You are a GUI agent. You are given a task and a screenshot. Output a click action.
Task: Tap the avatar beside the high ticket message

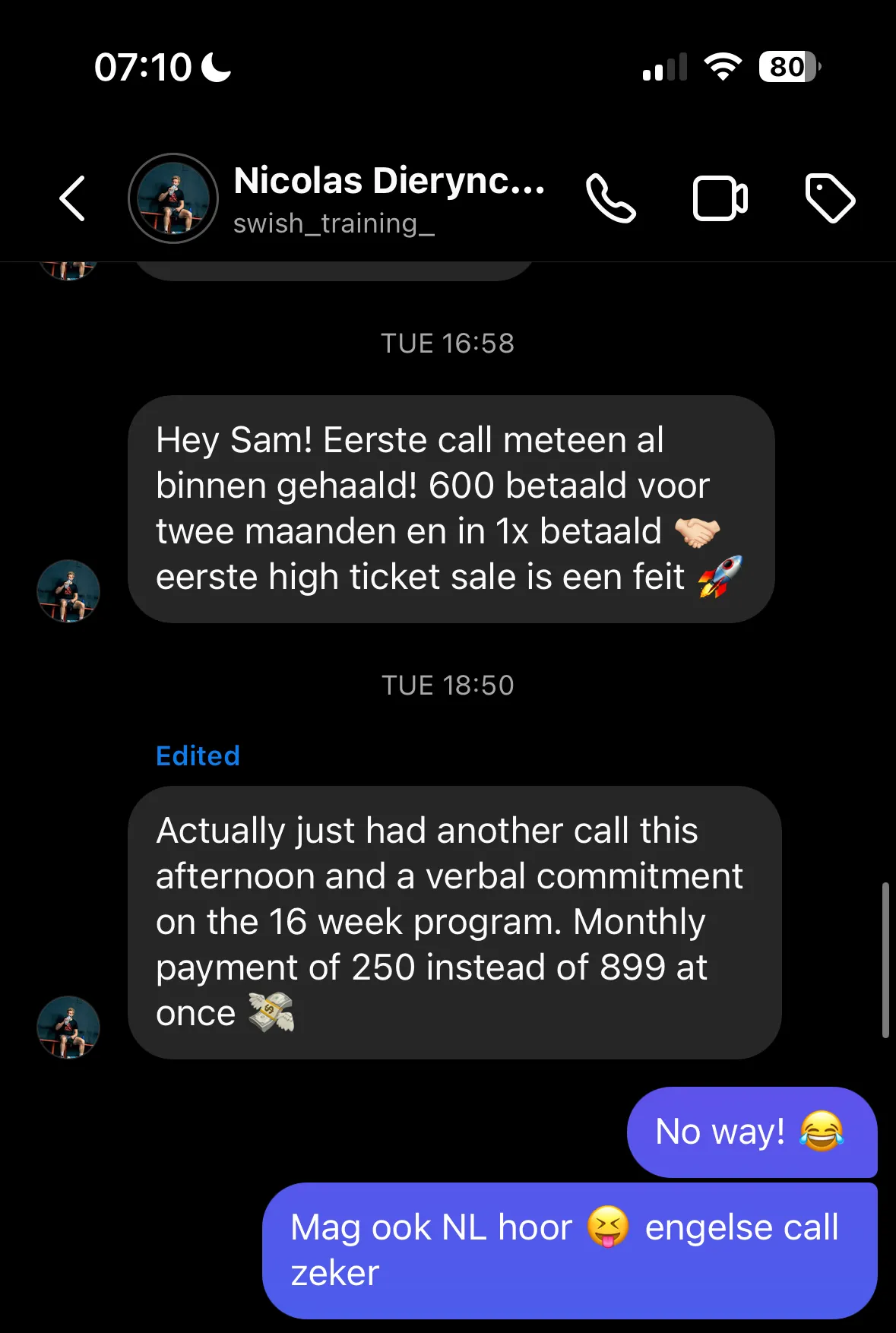click(68, 591)
